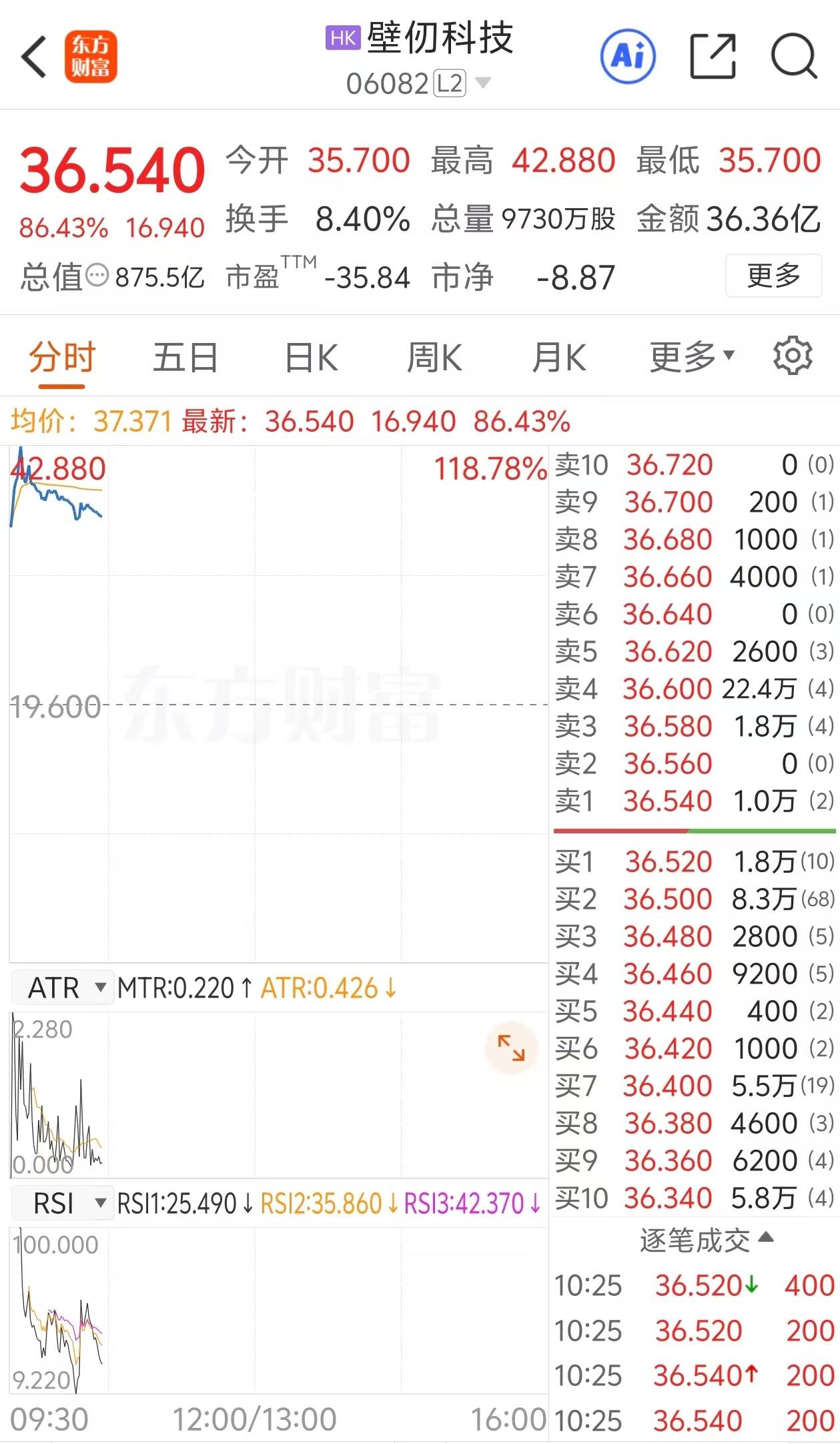
Task: Share this stock page
Action: click(712, 56)
